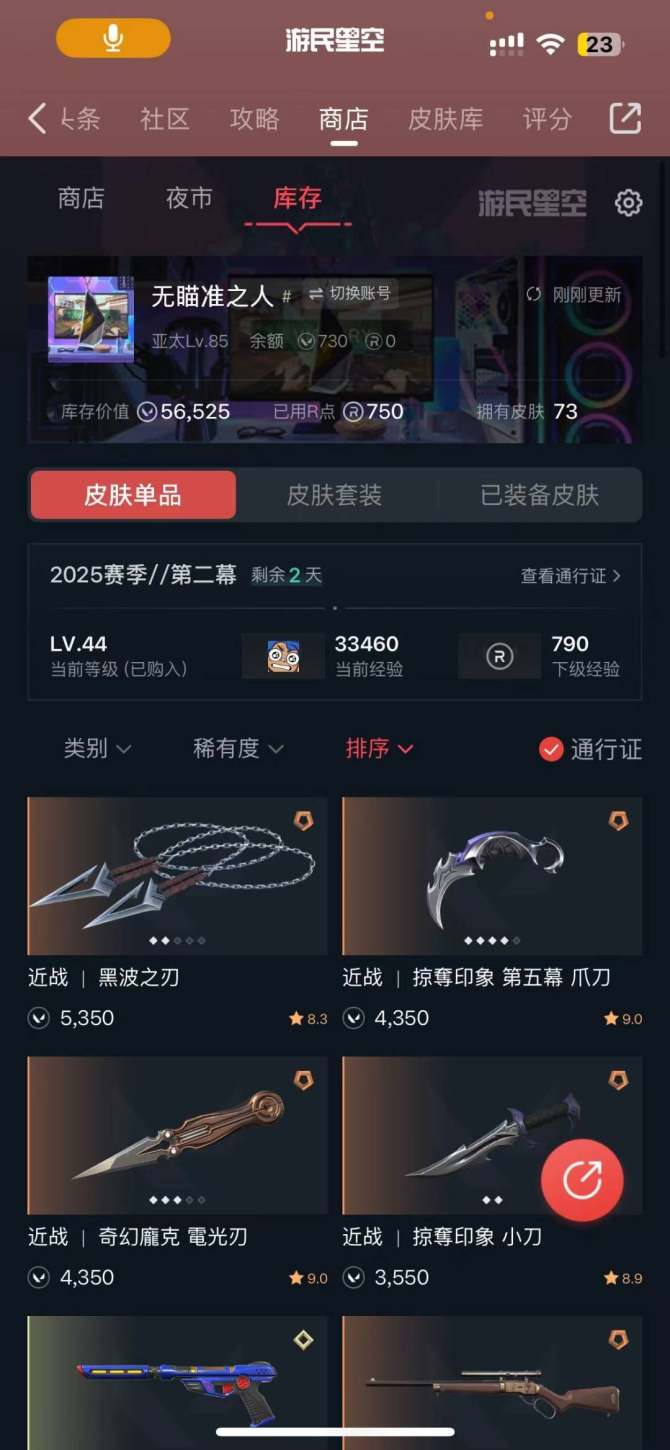Expand the 稀有度 filter dropdown
This screenshot has height=1450, width=670.
click(238, 748)
